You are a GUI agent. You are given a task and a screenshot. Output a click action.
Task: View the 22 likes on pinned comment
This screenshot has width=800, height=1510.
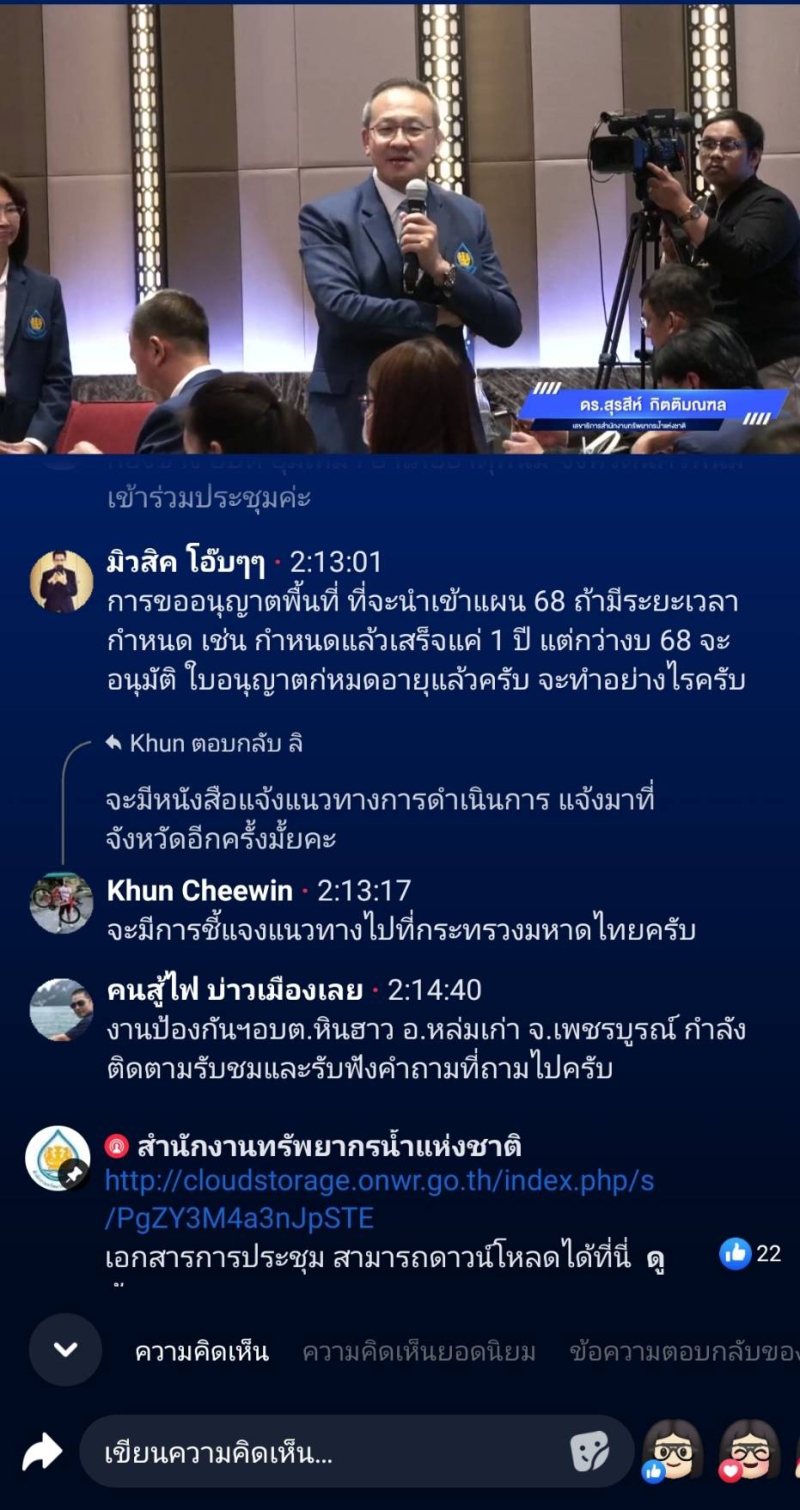[751, 1253]
